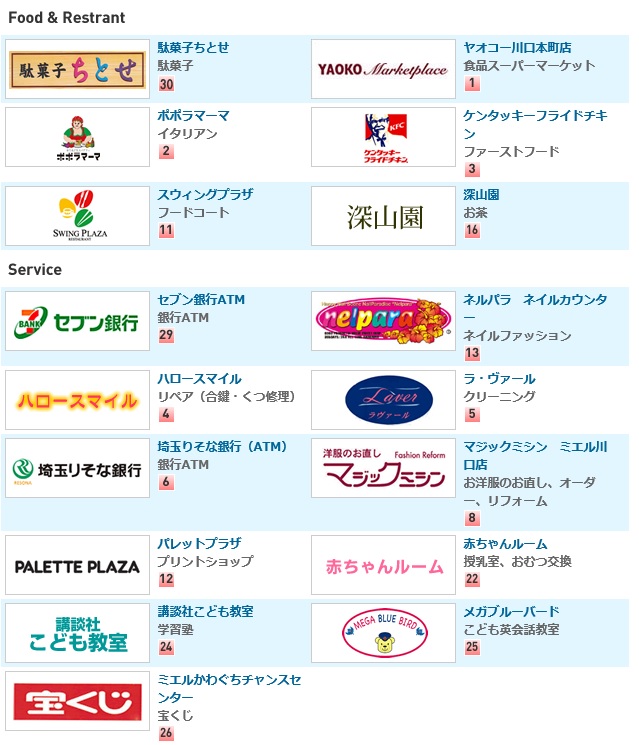Open the ハロースマイル repair shop link
This screenshot has width=639, height=745.
coord(199,379)
